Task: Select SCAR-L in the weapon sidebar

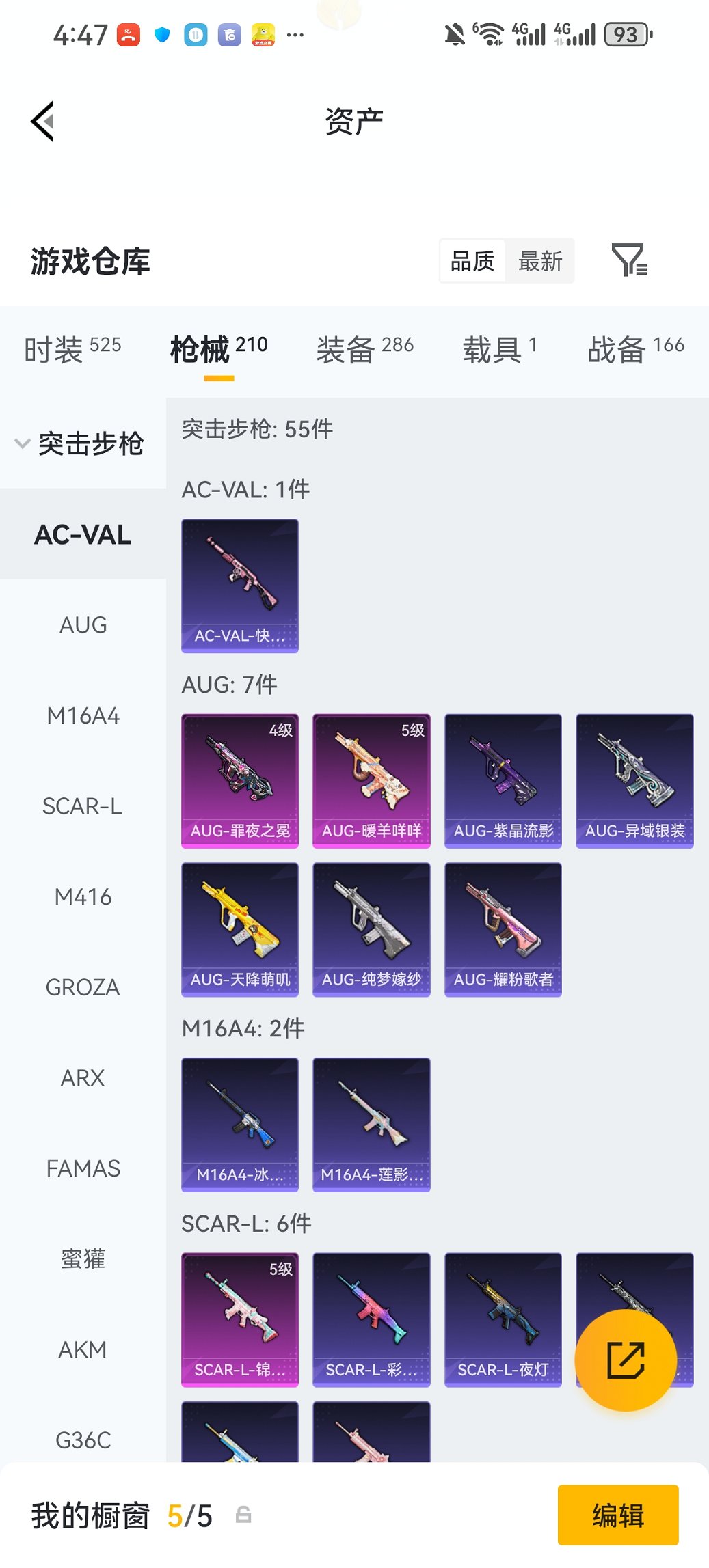Action: [82, 806]
